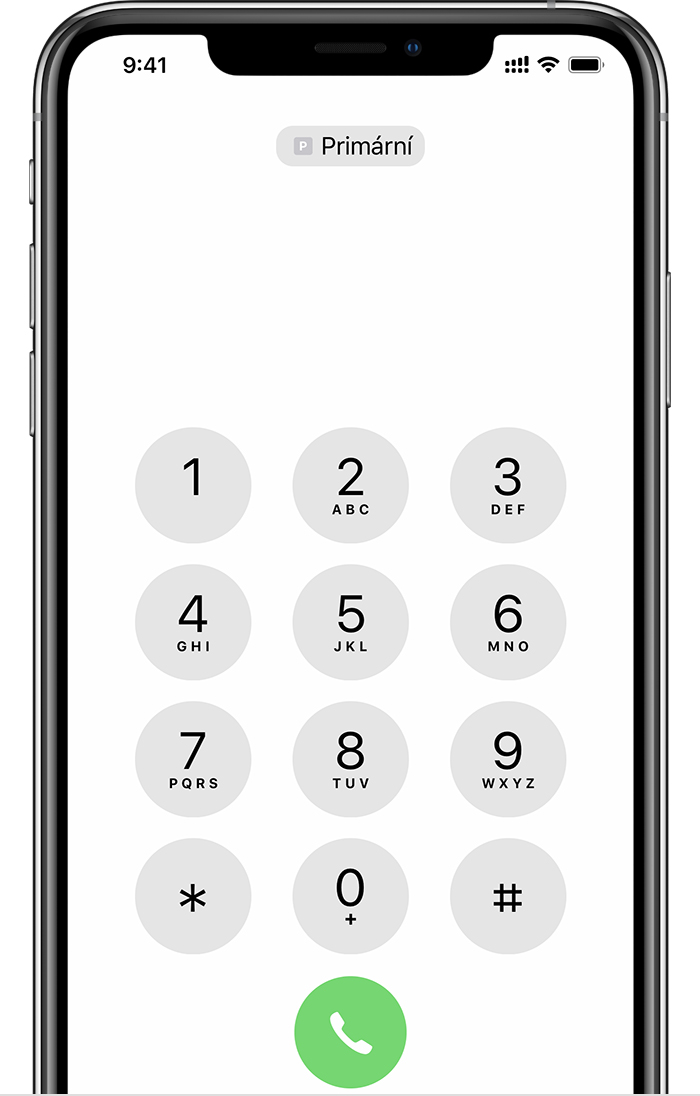Image resolution: width=700 pixels, height=1096 pixels.
Task: Dial the digit 7 PQRS
Action: point(193,759)
